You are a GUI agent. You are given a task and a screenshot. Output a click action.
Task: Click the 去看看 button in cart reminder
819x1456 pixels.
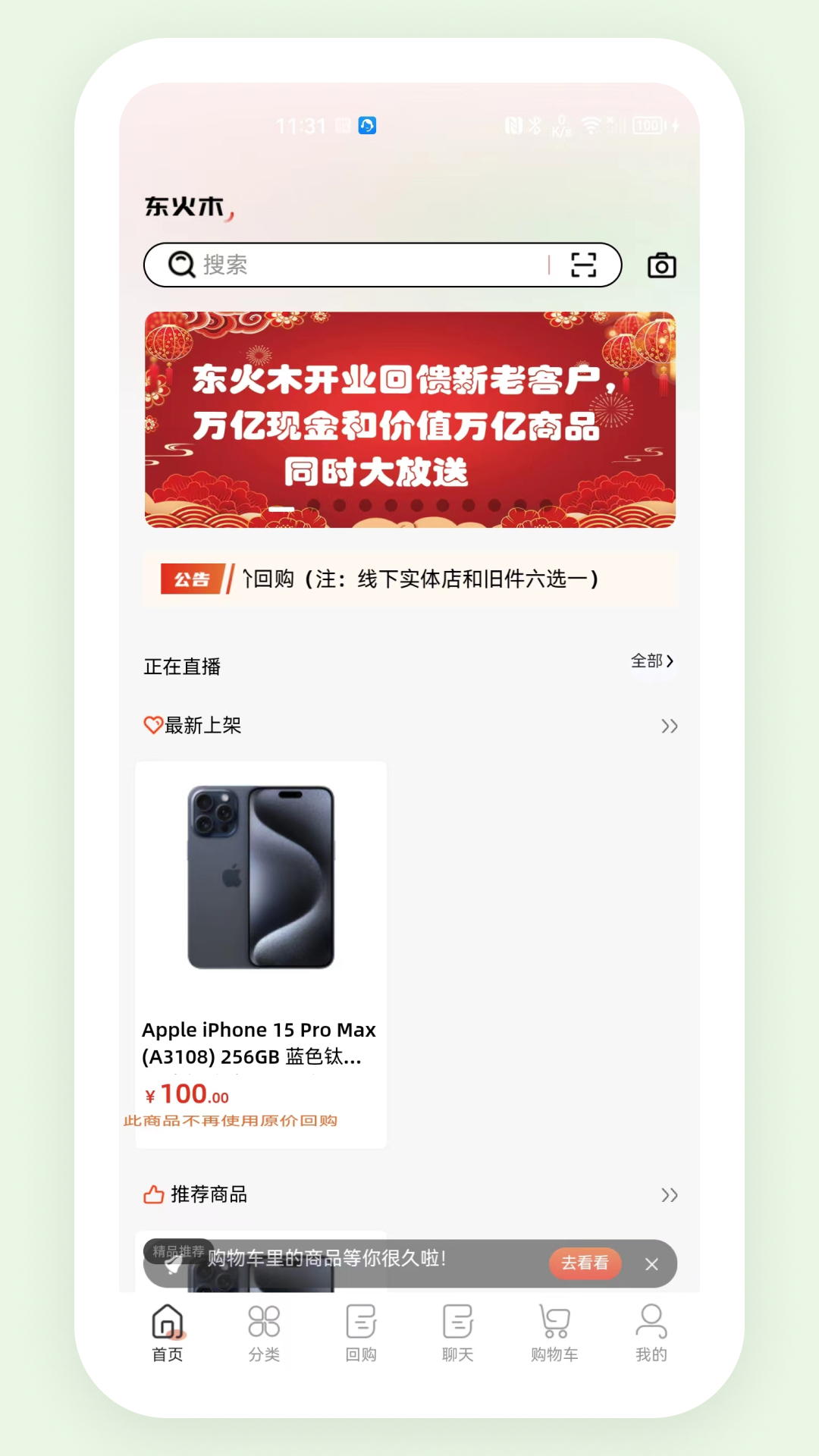[585, 1264]
